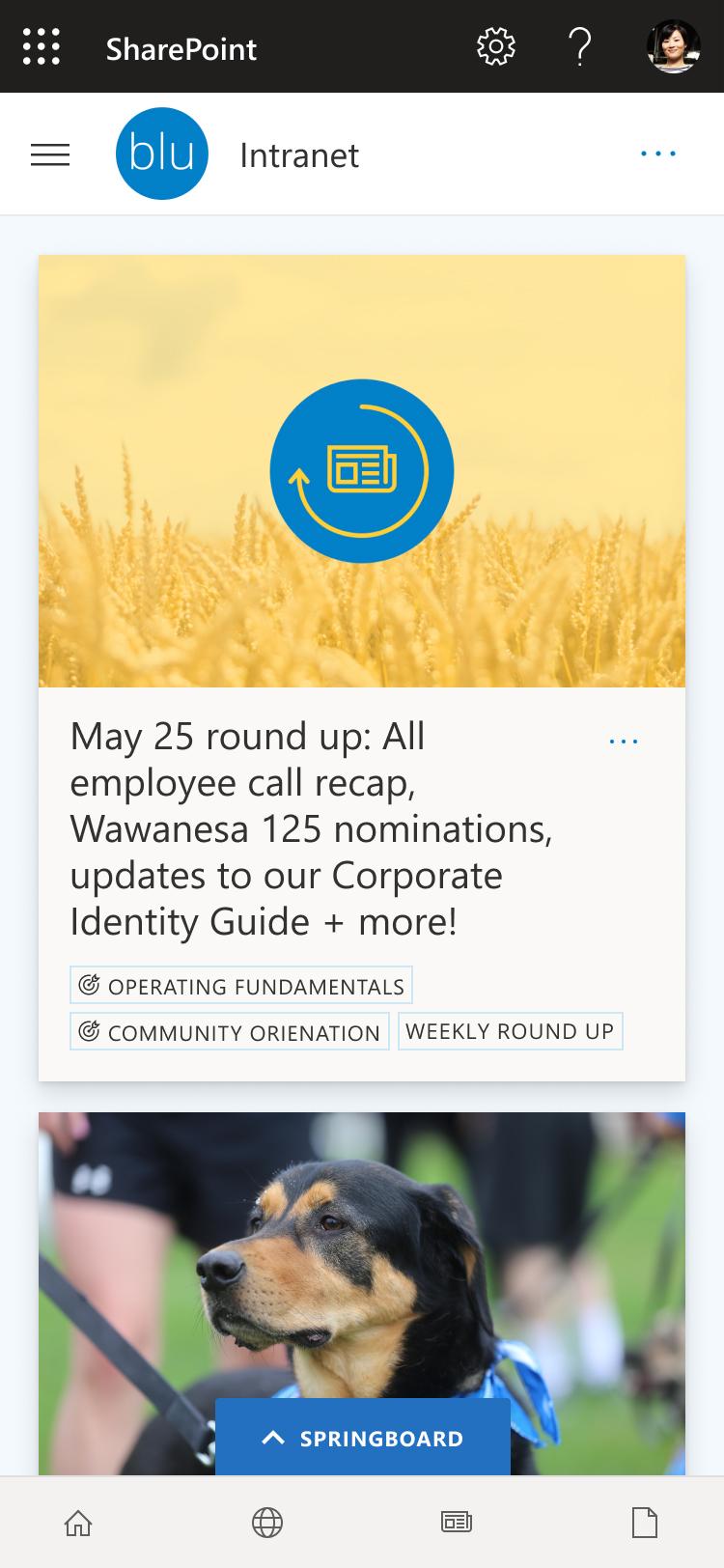Open the settings gear
This screenshot has width=724, height=1568.
(496, 46)
